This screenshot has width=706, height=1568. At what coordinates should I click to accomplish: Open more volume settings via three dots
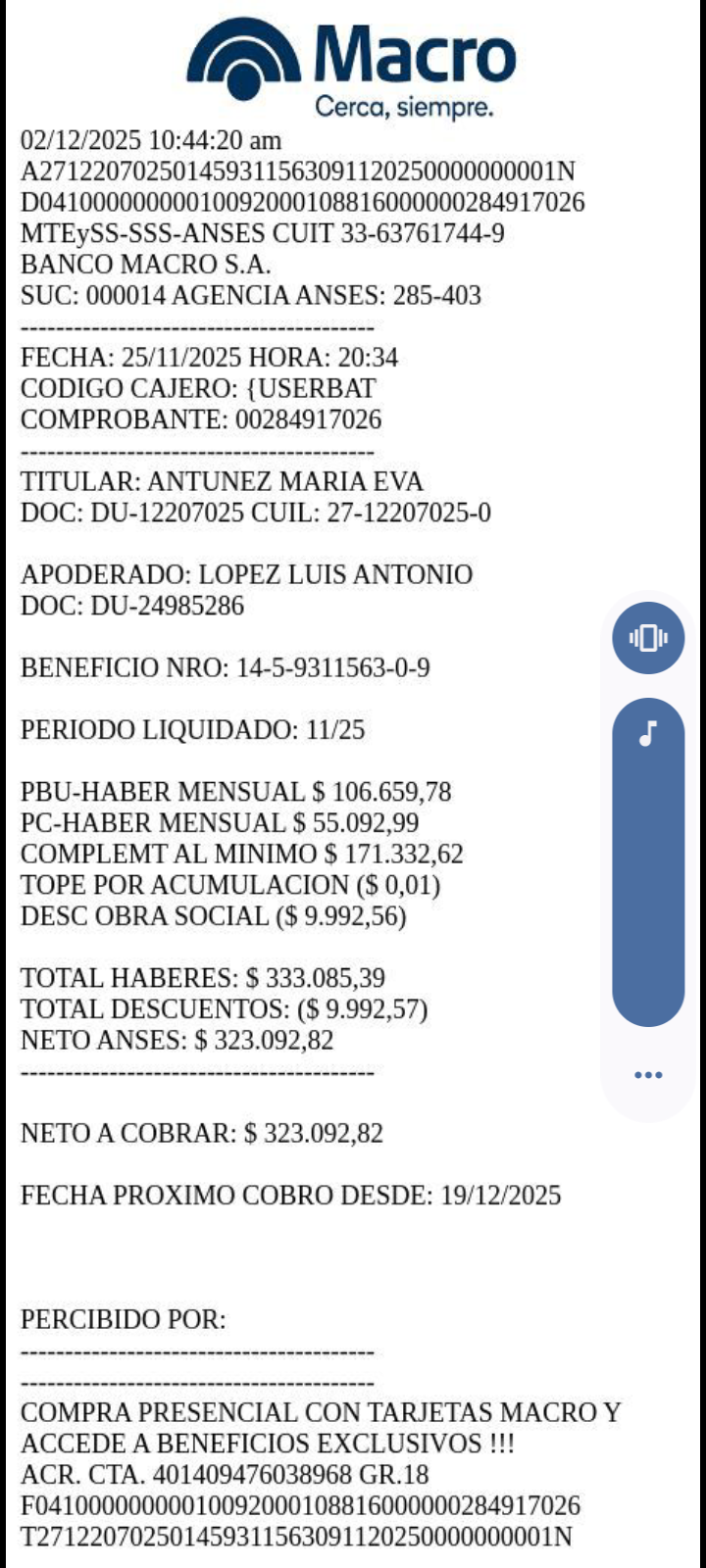click(x=648, y=1075)
